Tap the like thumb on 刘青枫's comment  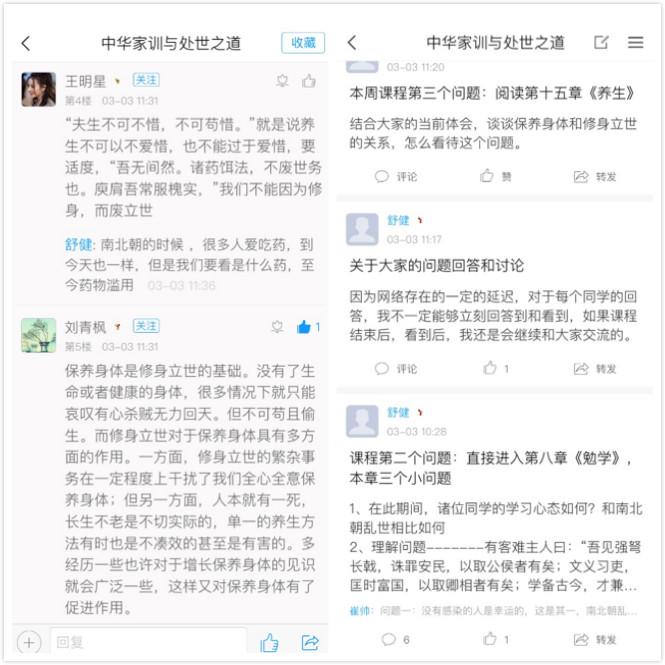[304, 327]
